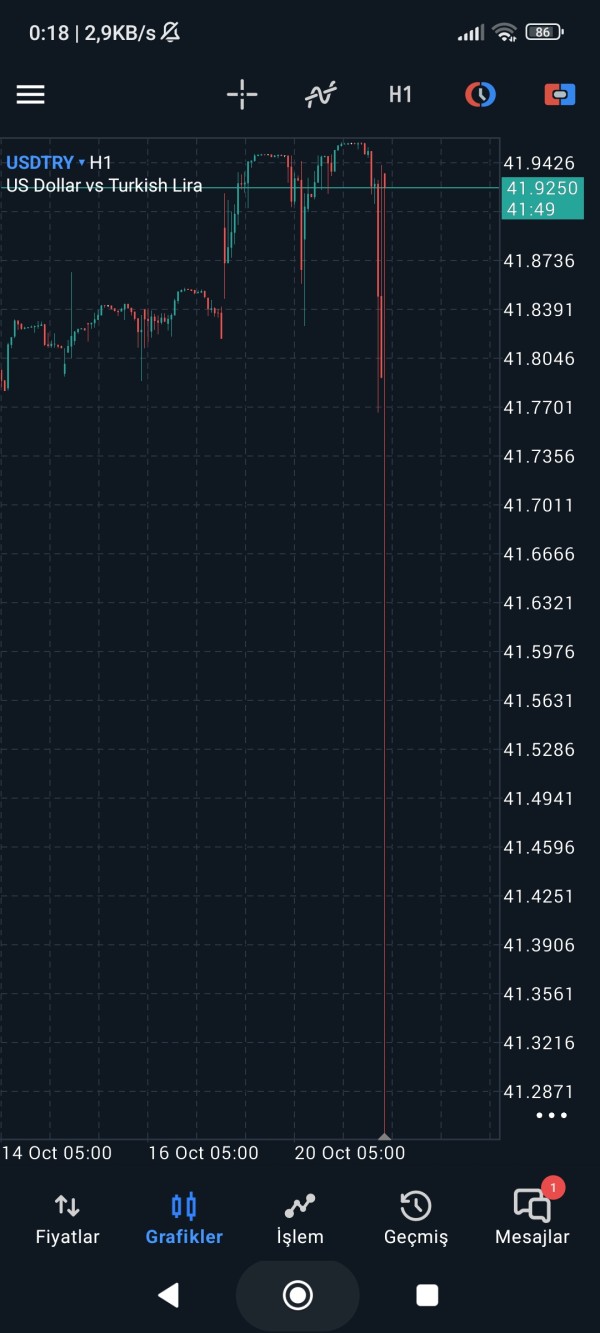Go back with the system back button
This screenshot has height=1333, width=600.
click(168, 1295)
